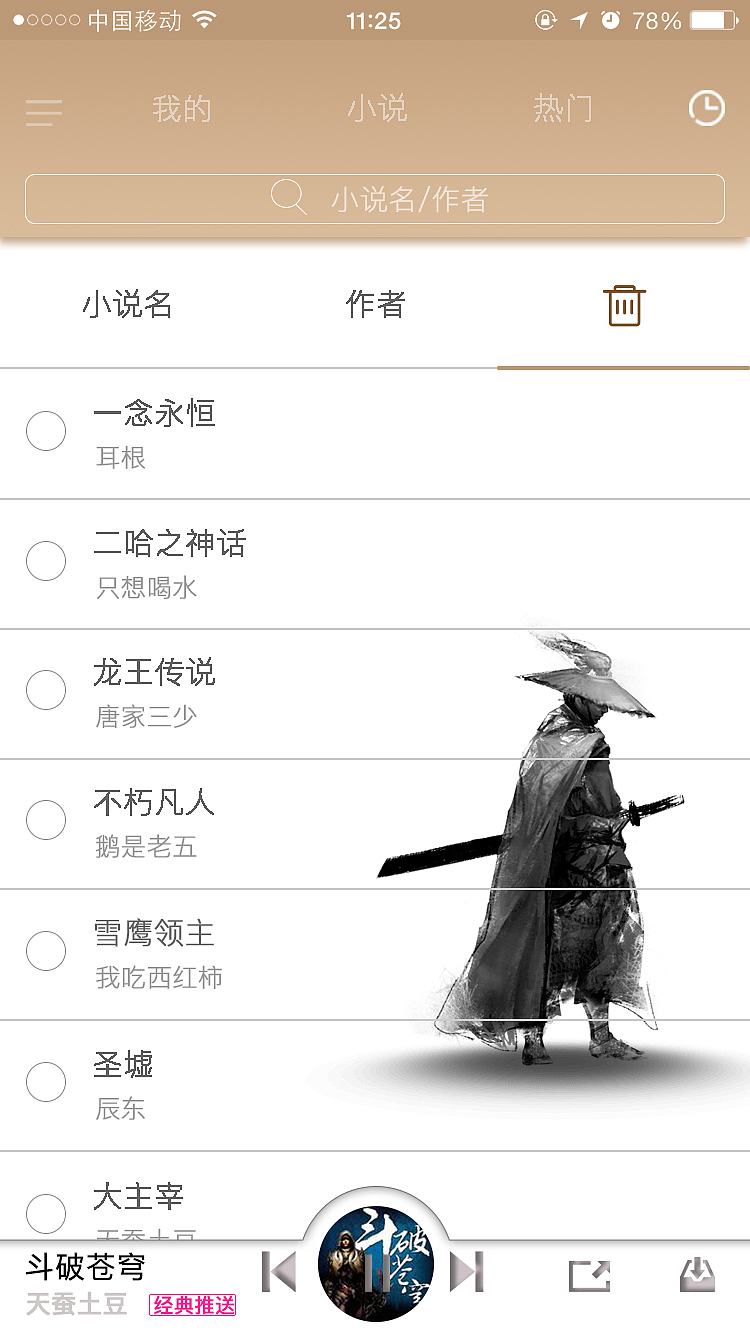Tap the magnifier icon in the search bar
750x1334 pixels.
pyautogui.click(x=289, y=198)
